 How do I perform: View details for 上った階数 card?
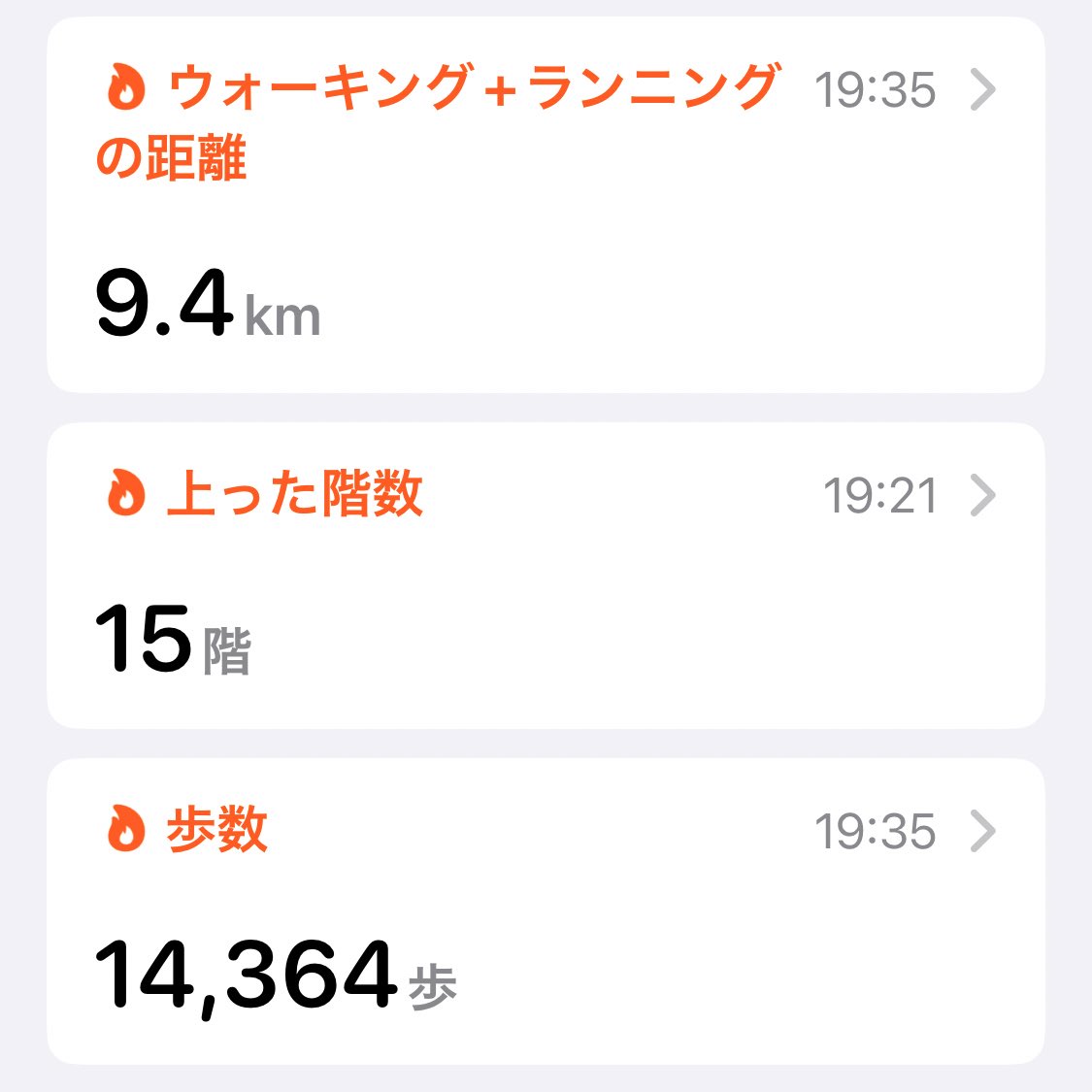[x=546, y=575]
